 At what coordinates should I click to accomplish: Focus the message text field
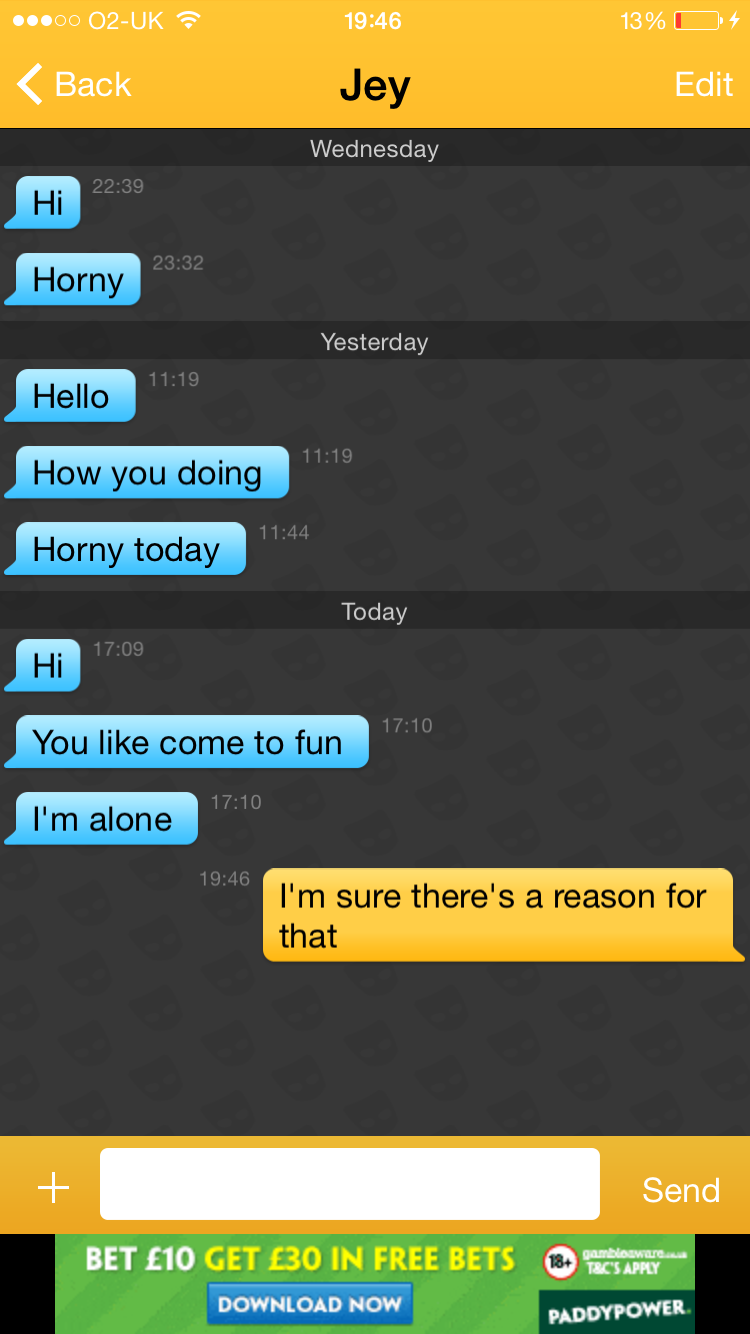[350, 1184]
